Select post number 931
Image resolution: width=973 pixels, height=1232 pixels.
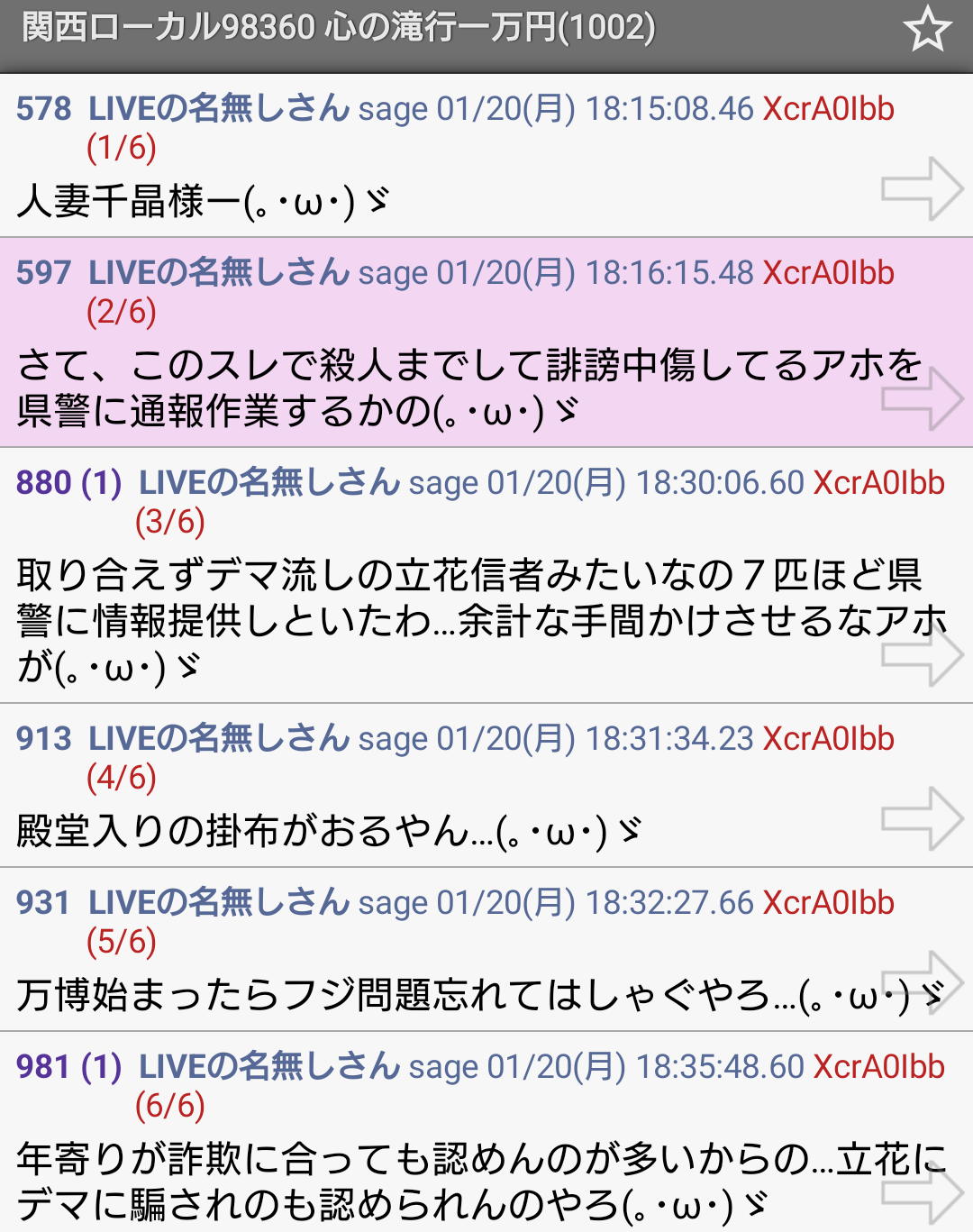tap(43, 903)
